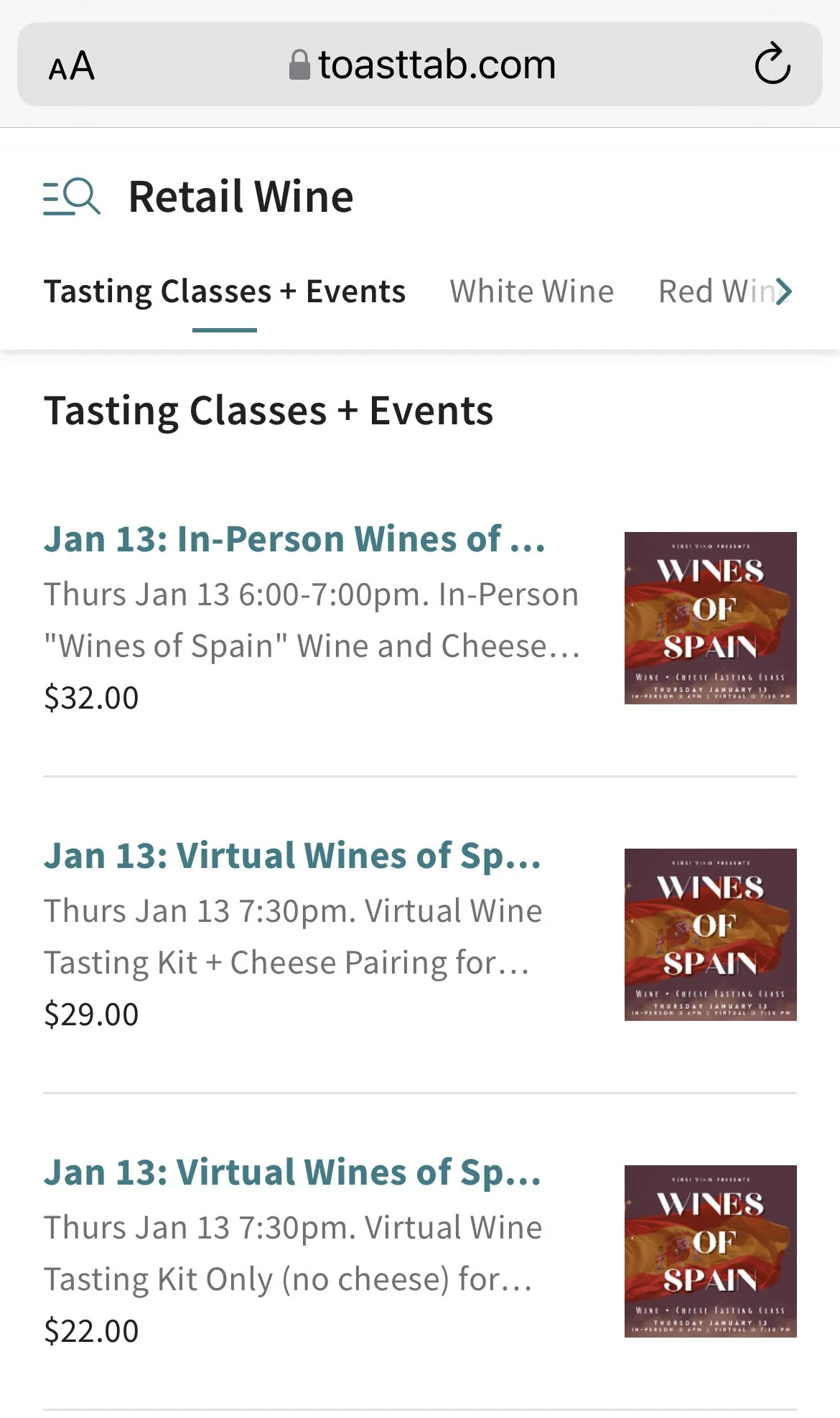Open the menu search icon
This screenshot has height=1418, width=840.
tap(71, 197)
